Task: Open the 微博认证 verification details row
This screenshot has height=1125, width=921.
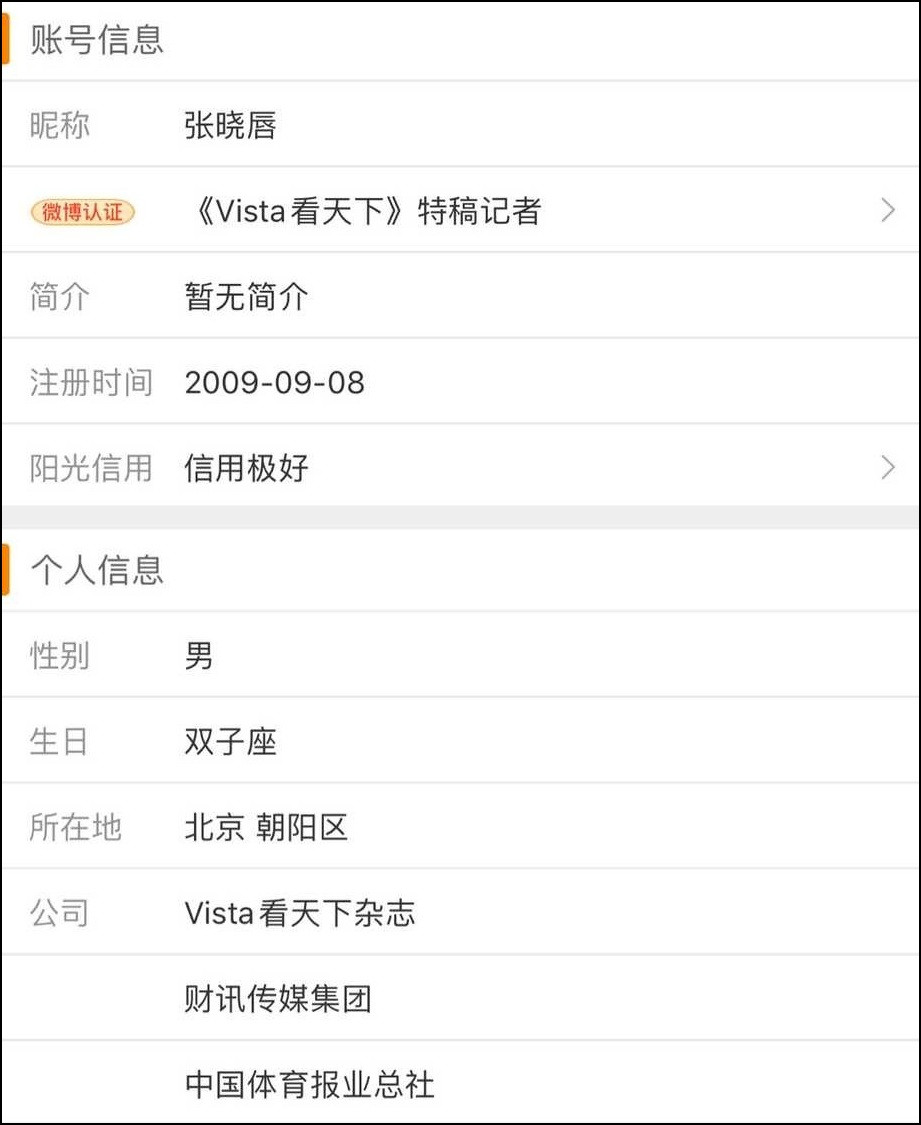Action: pyautogui.click(x=460, y=211)
